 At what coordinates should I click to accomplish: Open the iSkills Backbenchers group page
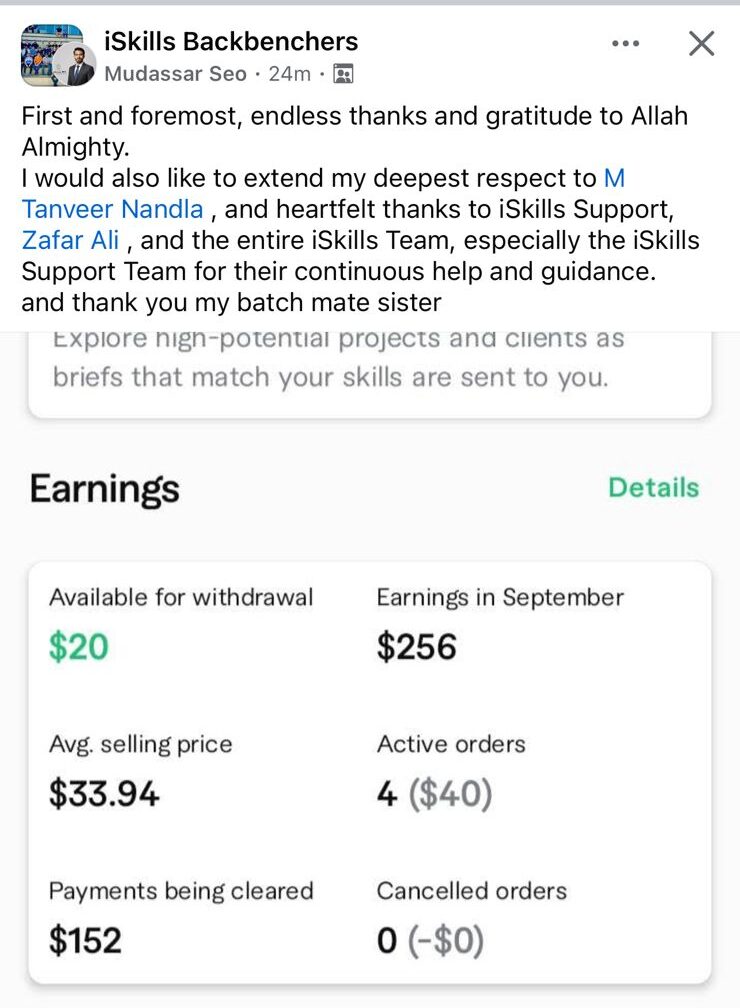230,41
